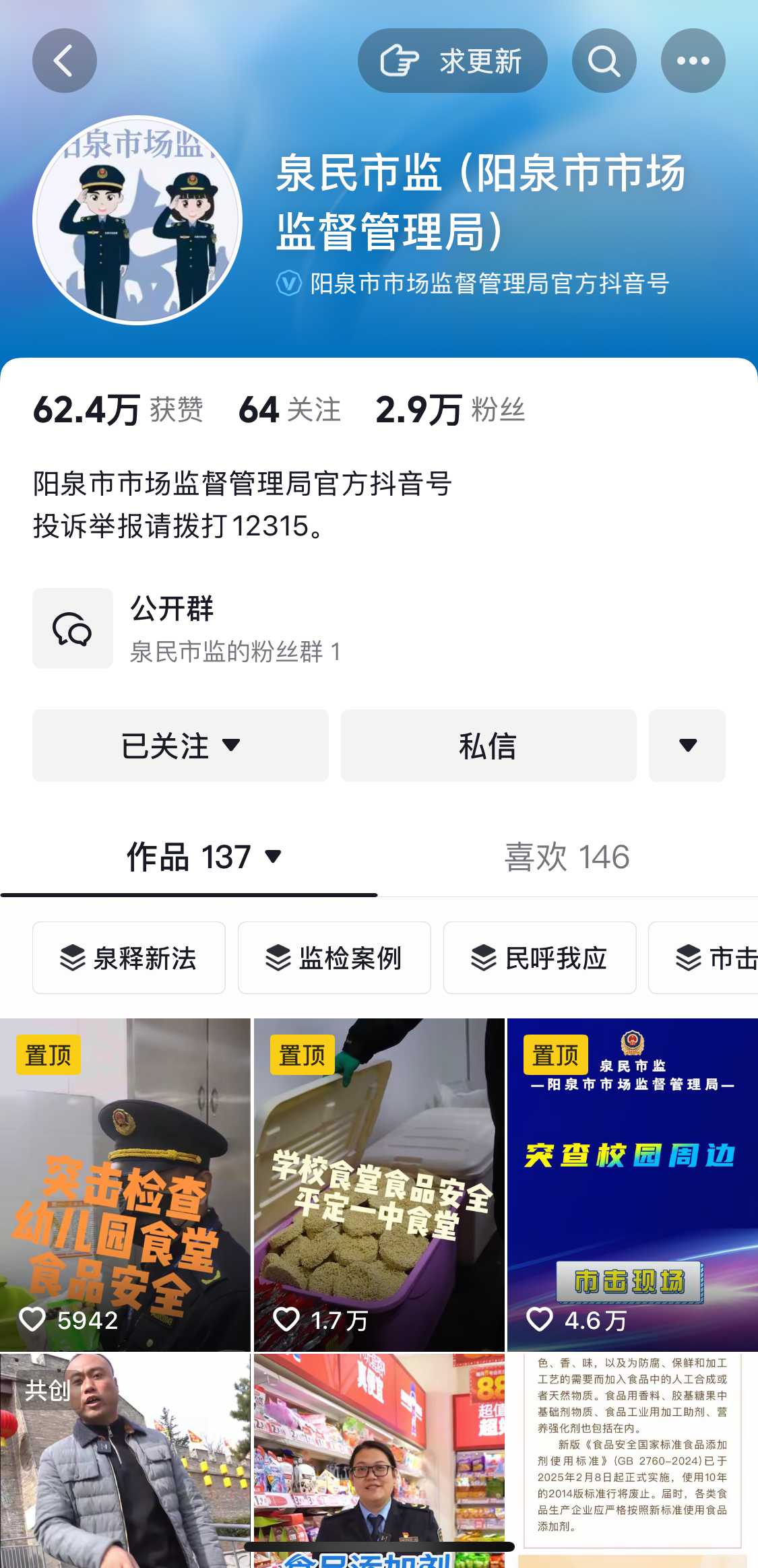The width and height of the screenshot is (758, 1568).
Task: Open the 共创 co-created video
Action: [x=125, y=1459]
